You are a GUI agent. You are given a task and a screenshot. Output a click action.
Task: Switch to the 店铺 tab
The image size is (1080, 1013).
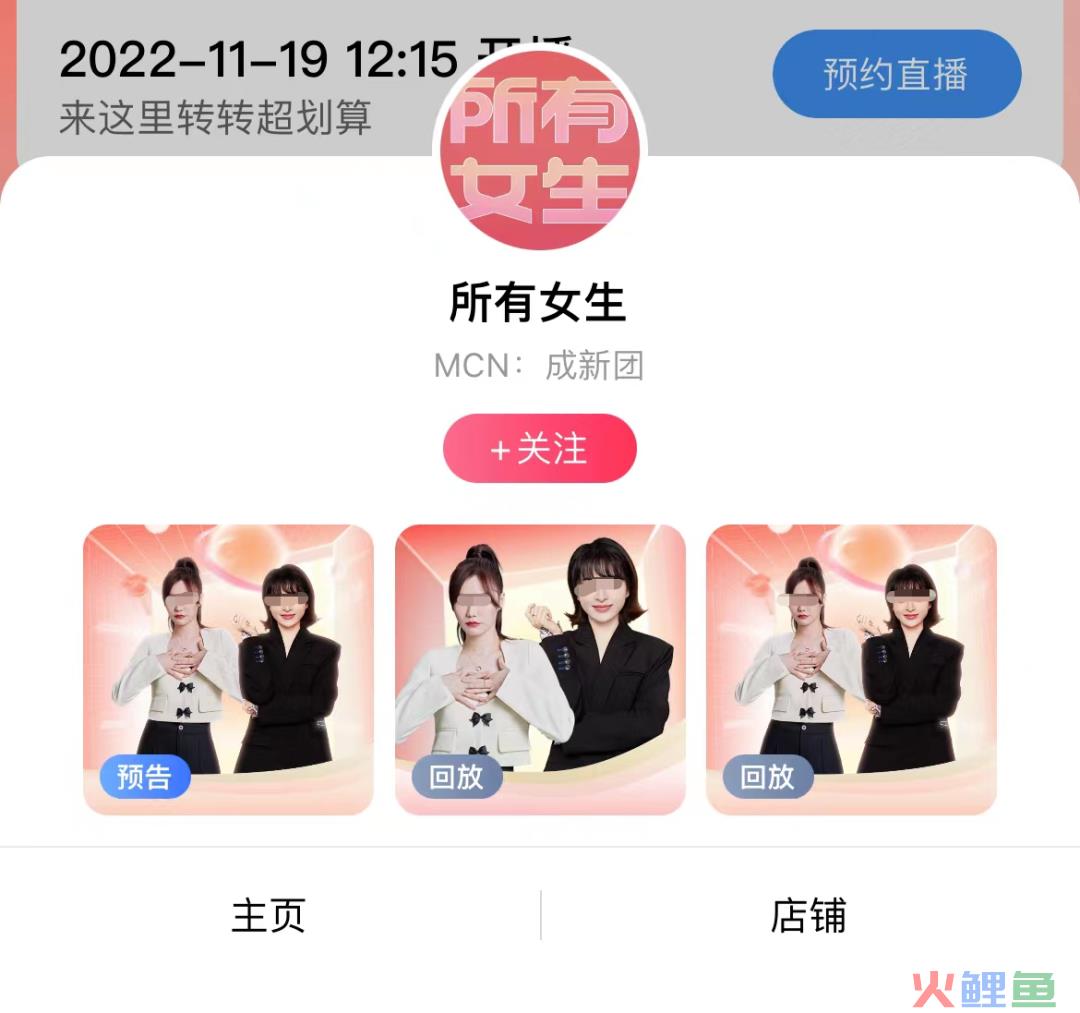808,916
